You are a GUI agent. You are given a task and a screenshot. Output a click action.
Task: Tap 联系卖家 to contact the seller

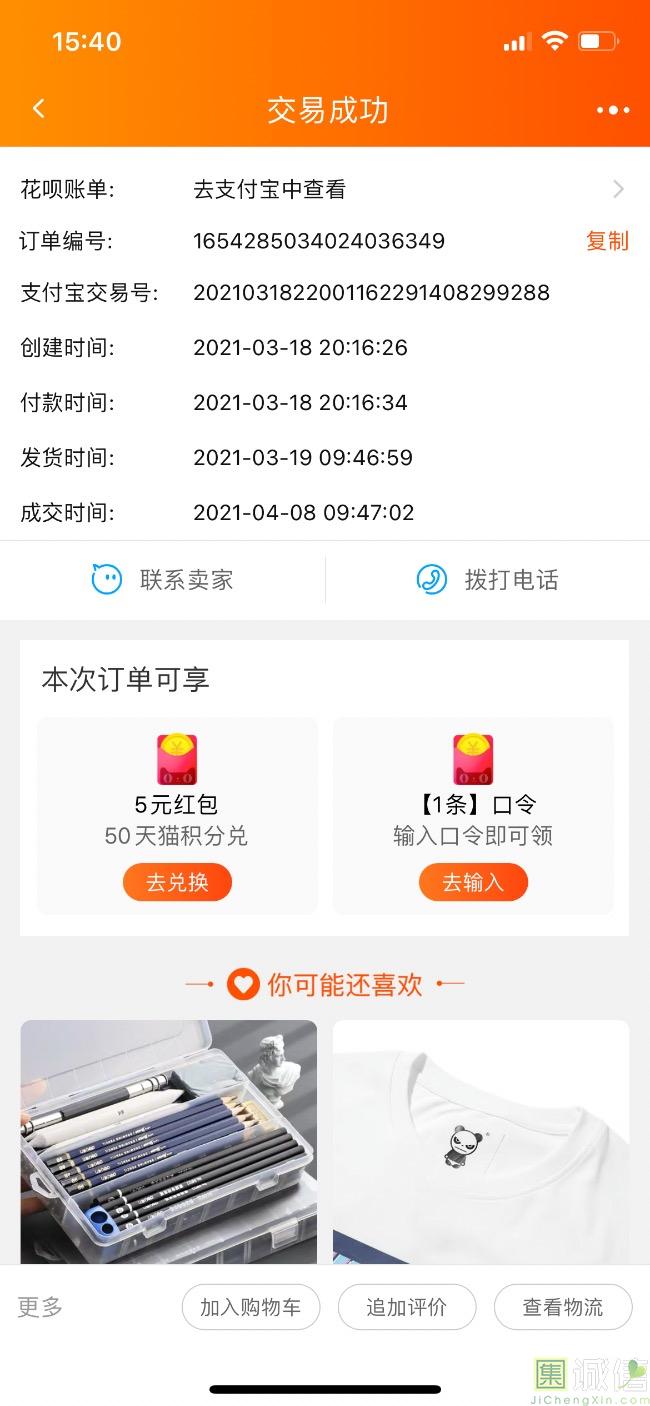[163, 580]
